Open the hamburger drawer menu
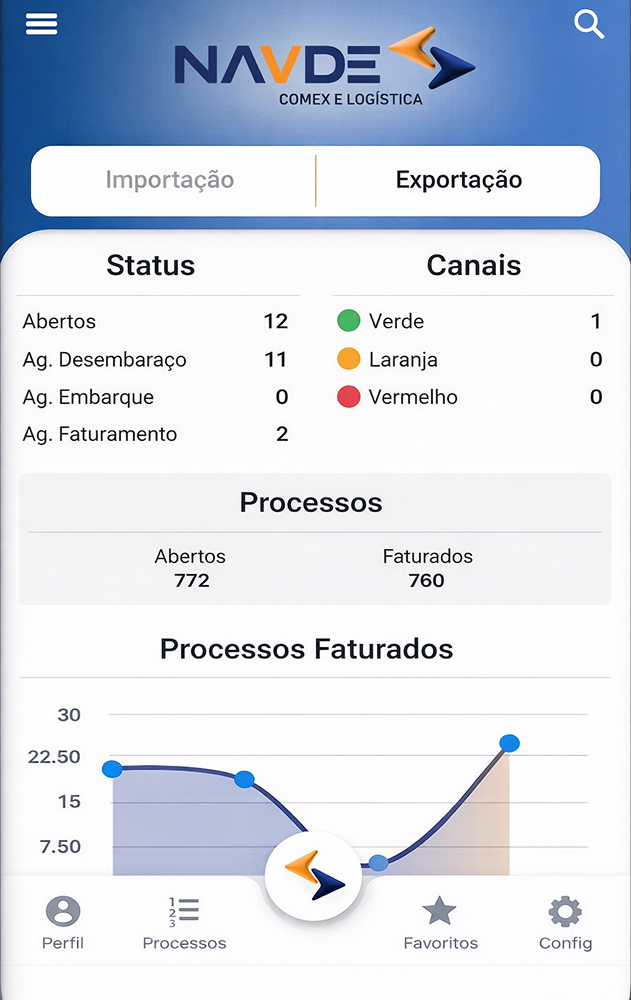631x1000 pixels. click(x=41, y=24)
